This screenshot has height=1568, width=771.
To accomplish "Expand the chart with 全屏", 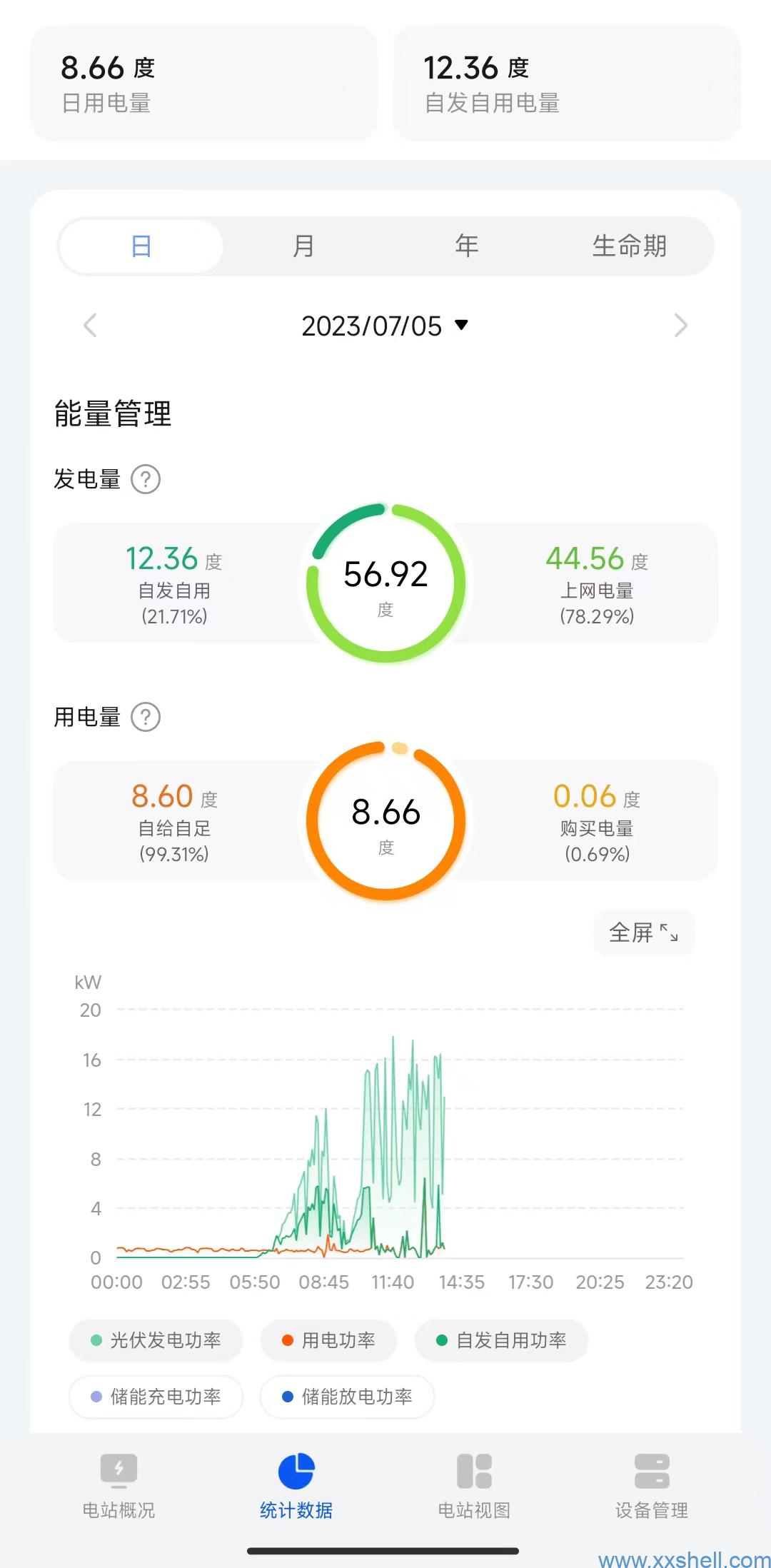I will pos(643,933).
